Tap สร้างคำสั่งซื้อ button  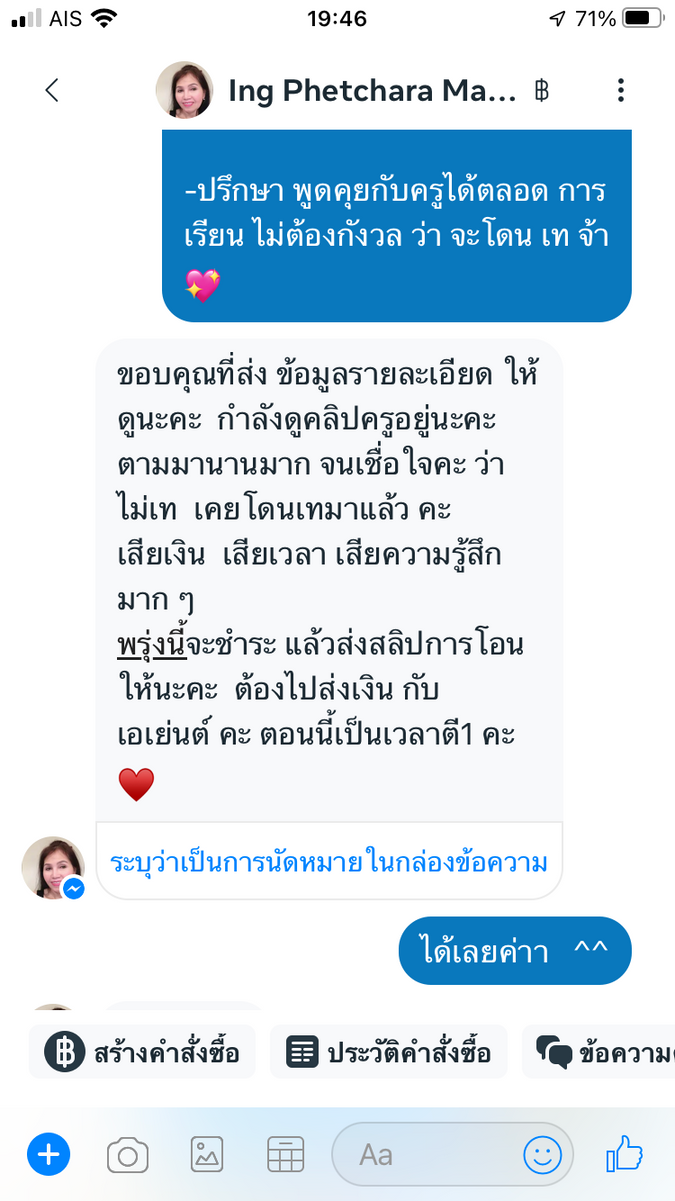pyautogui.click(x=143, y=1052)
